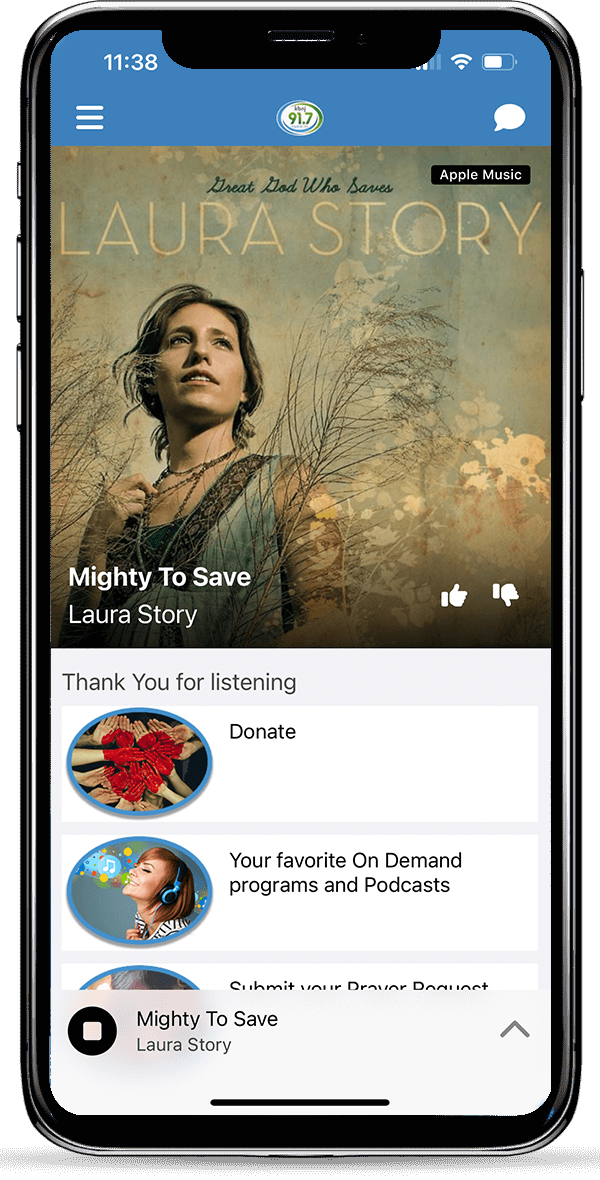
Task: Open the Donate row
Action: click(x=300, y=764)
